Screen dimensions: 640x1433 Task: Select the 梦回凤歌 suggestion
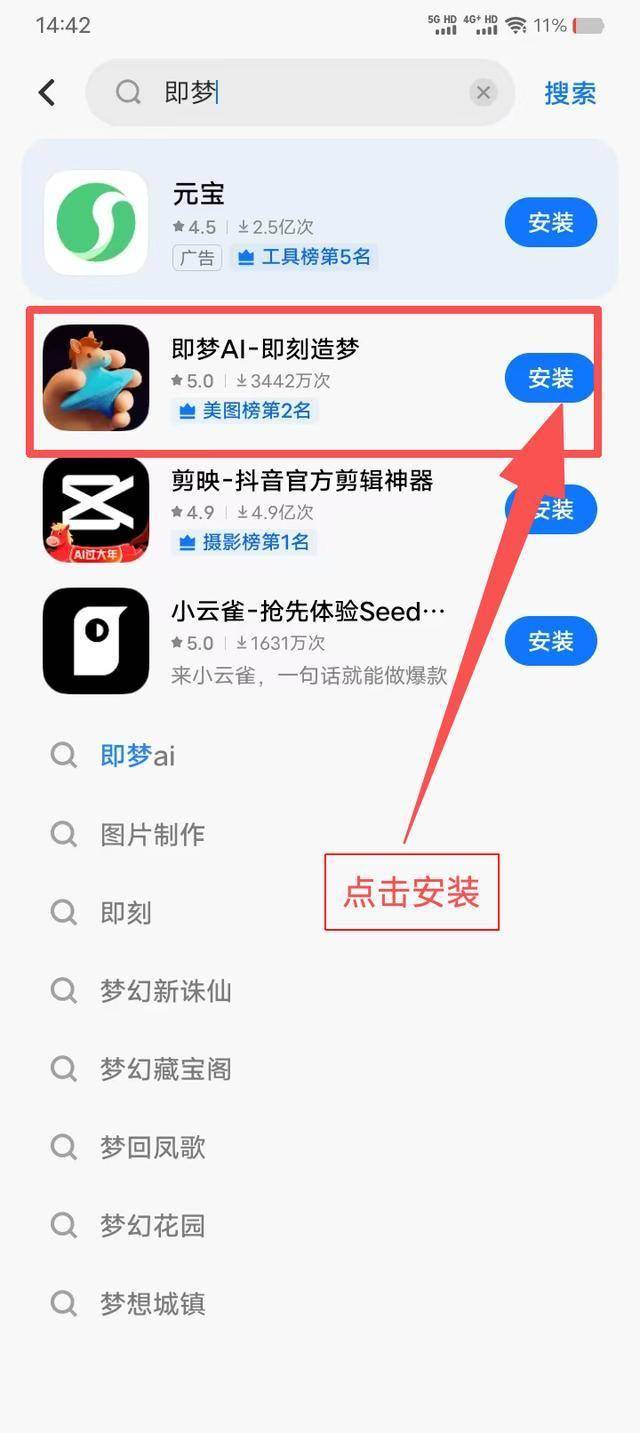[320, 1147]
